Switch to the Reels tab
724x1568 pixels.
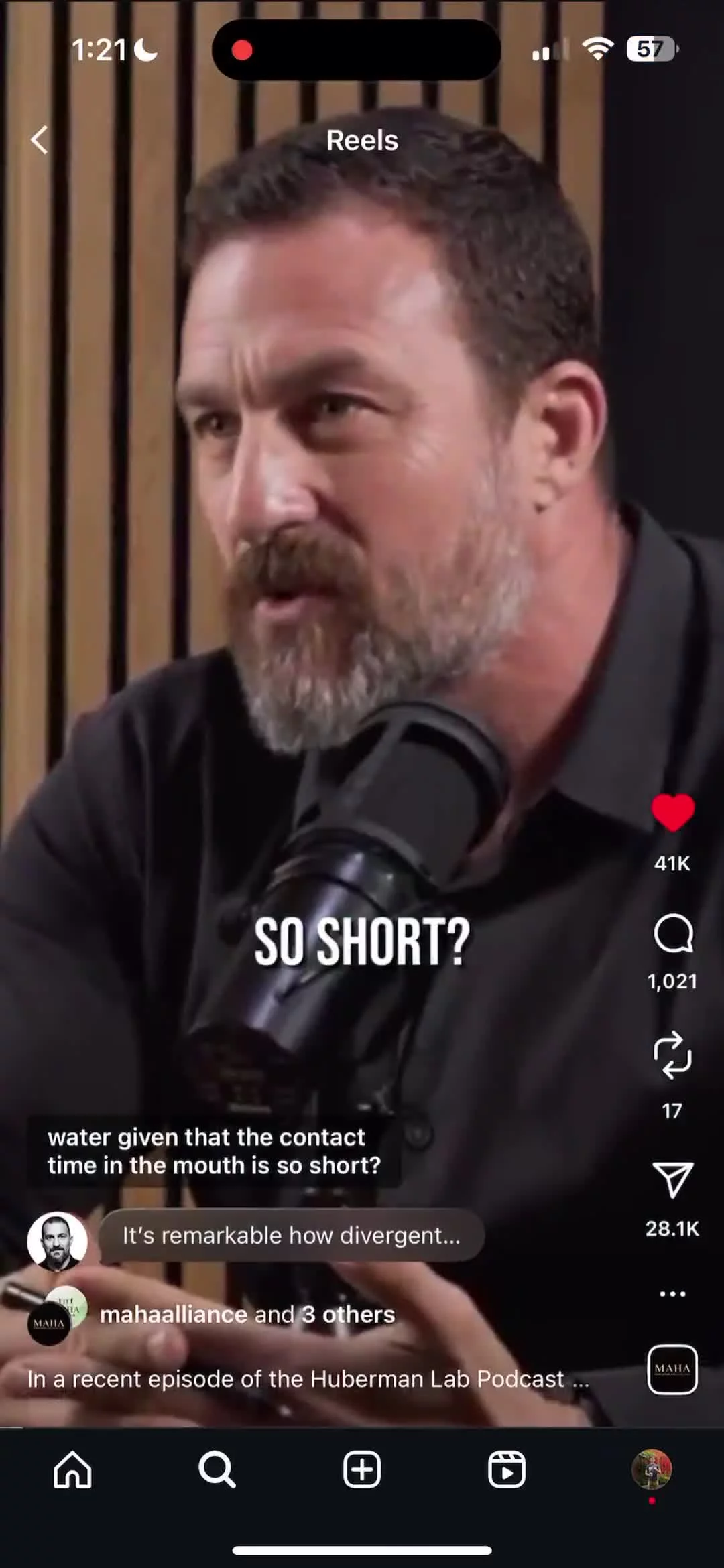(x=507, y=1470)
